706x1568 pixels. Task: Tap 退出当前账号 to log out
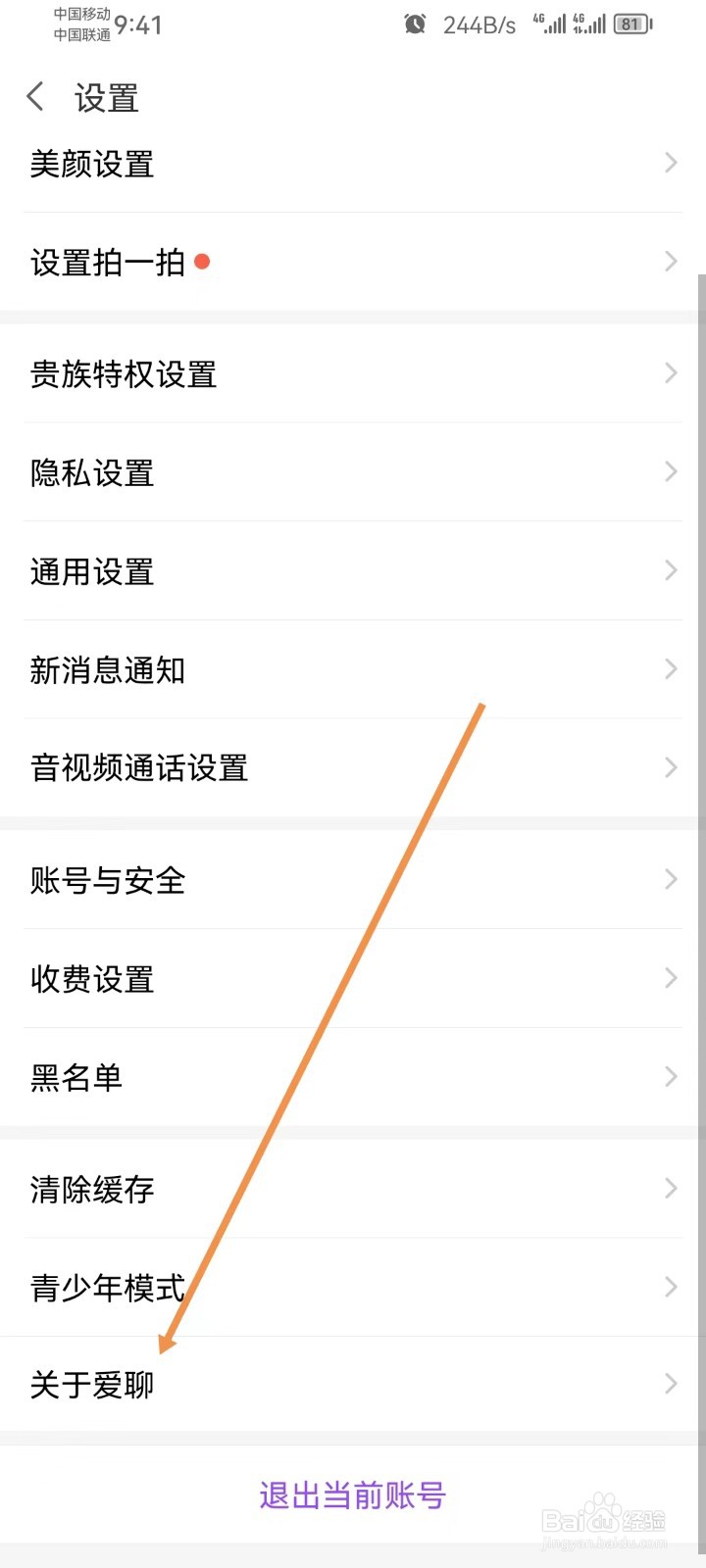tap(352, 1494)
